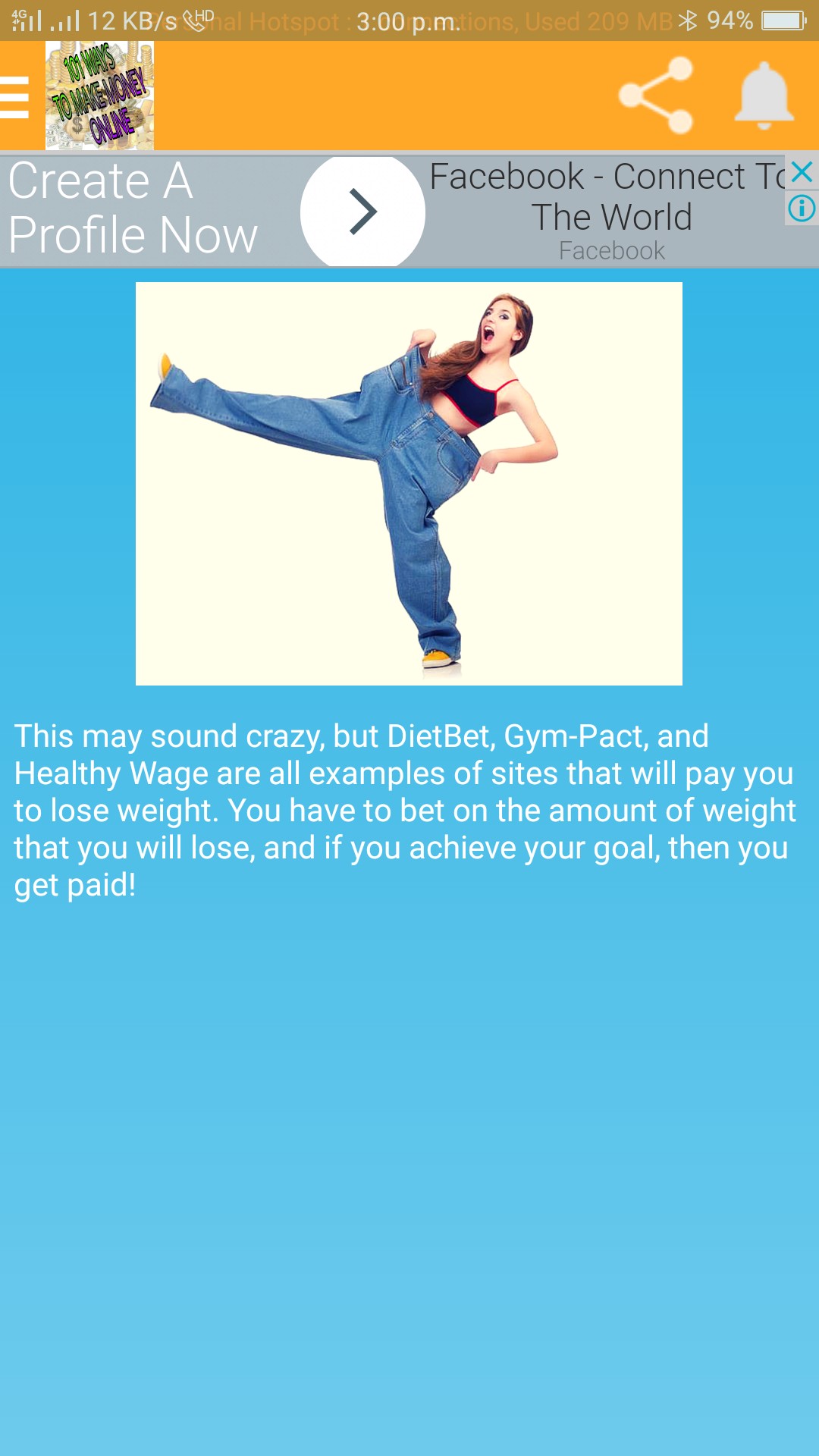Open the notifications bell
This screenshot has width=819, height=1456.
tap(764, 96)
